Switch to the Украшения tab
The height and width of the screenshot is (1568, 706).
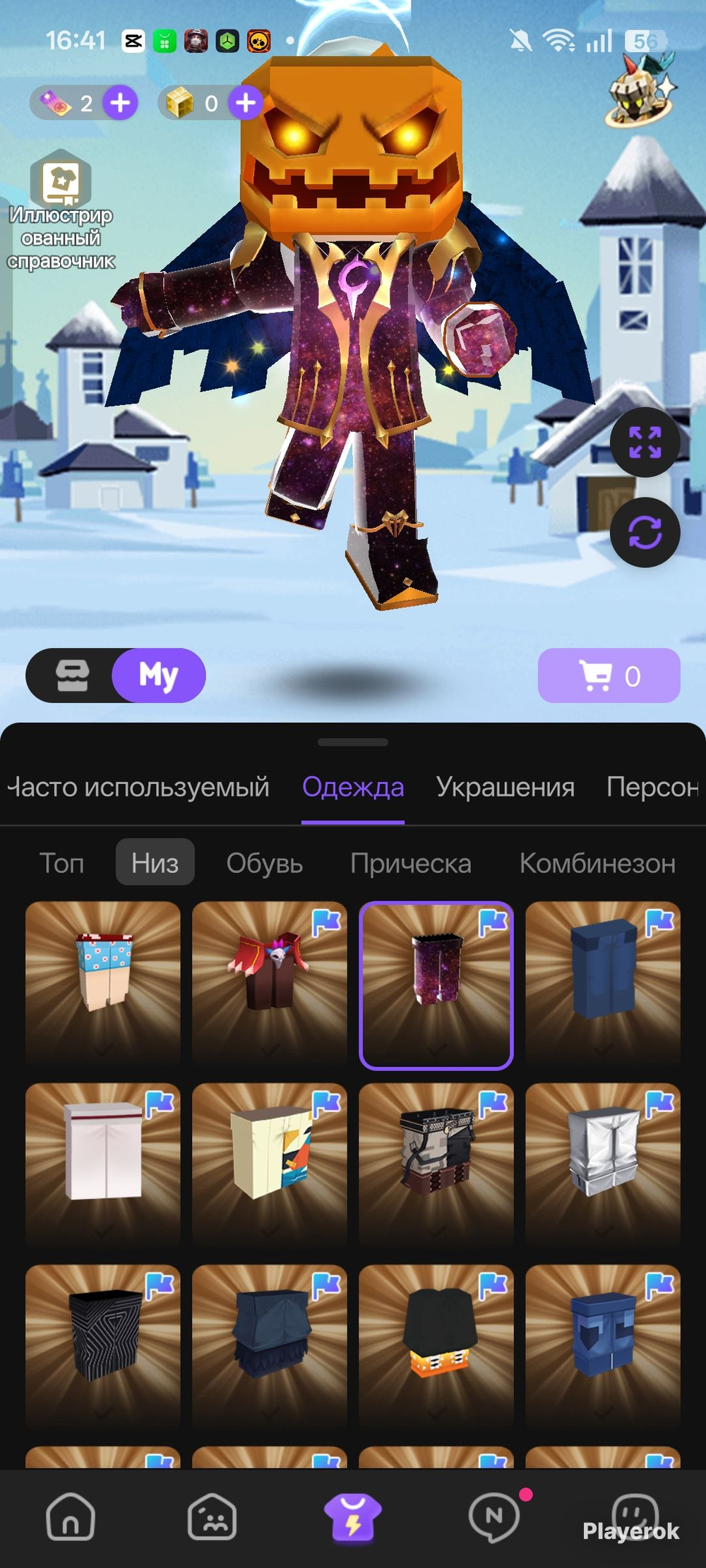click(x=505, y=787)
